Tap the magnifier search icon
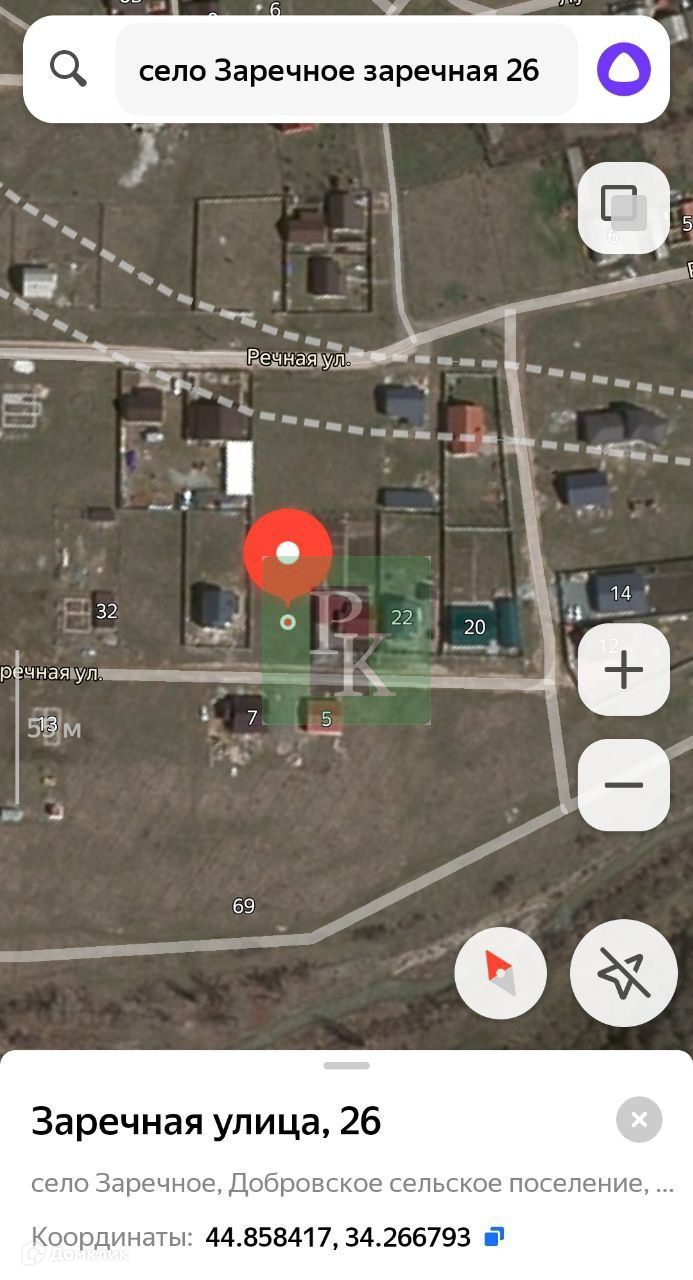The width and height of the screenshot is (693, 1280). [x=69, y=70]
